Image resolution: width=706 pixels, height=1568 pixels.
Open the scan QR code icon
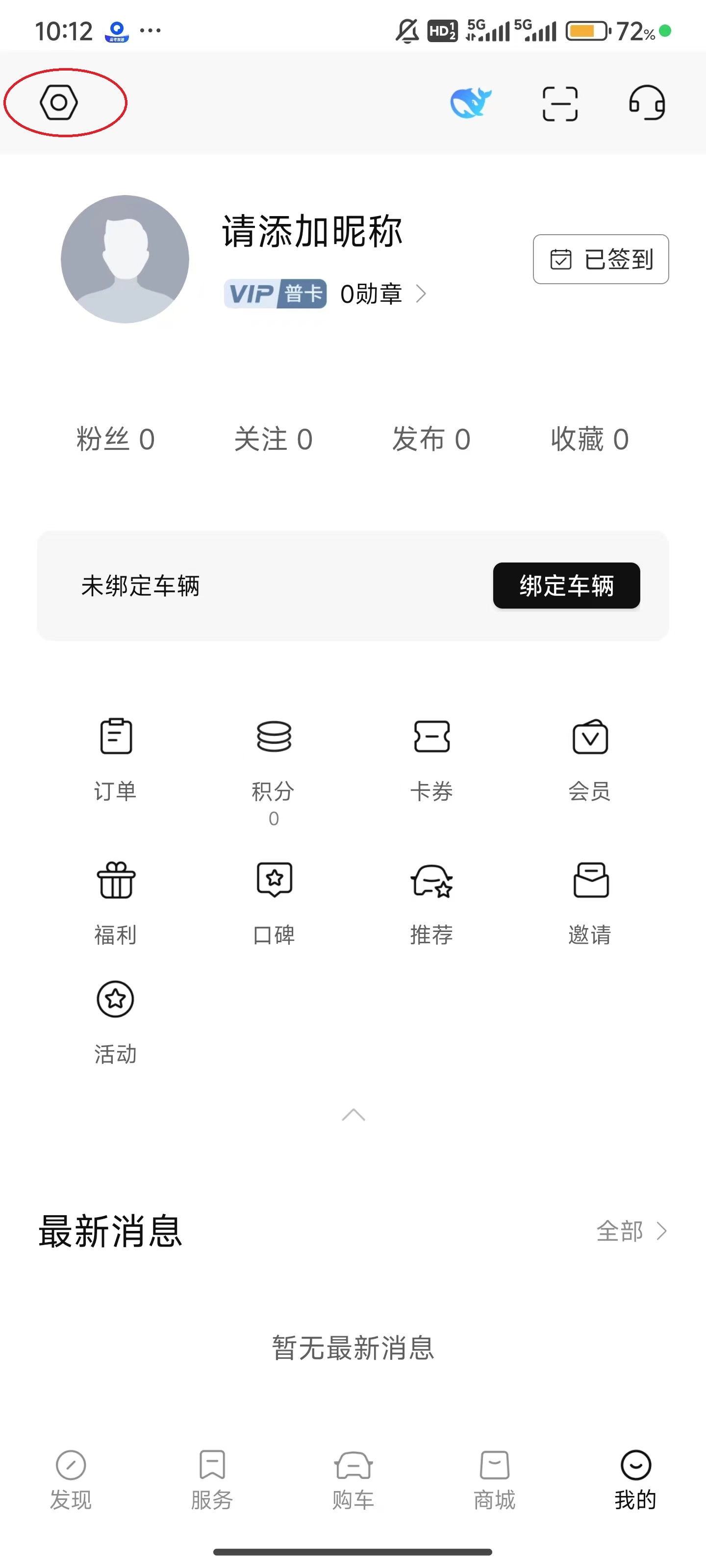(560, 103)
